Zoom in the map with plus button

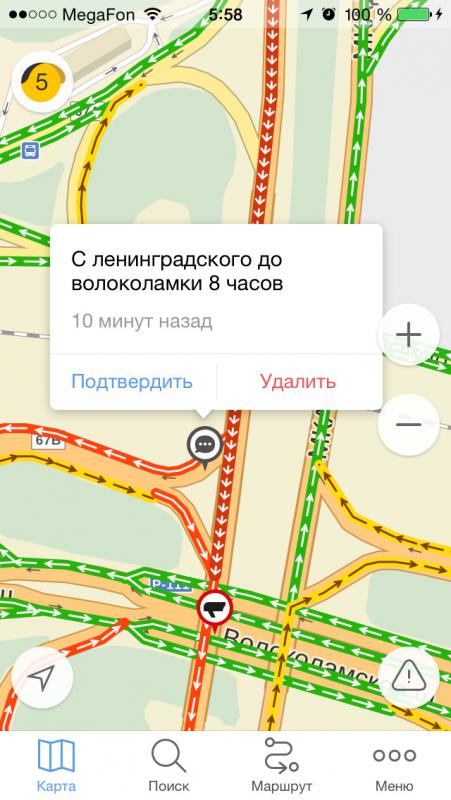pos(408,335)
